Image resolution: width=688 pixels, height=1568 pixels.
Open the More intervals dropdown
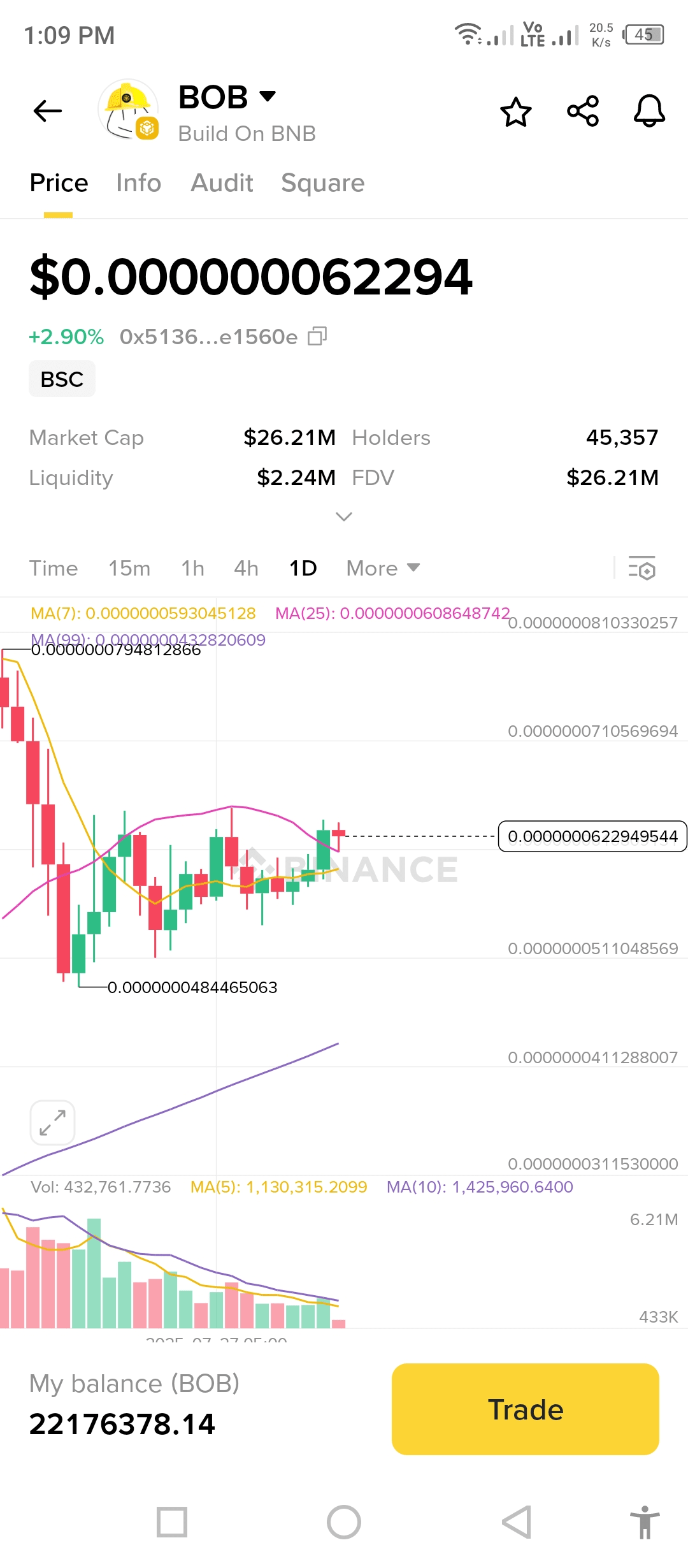click(x=383, y=568)
